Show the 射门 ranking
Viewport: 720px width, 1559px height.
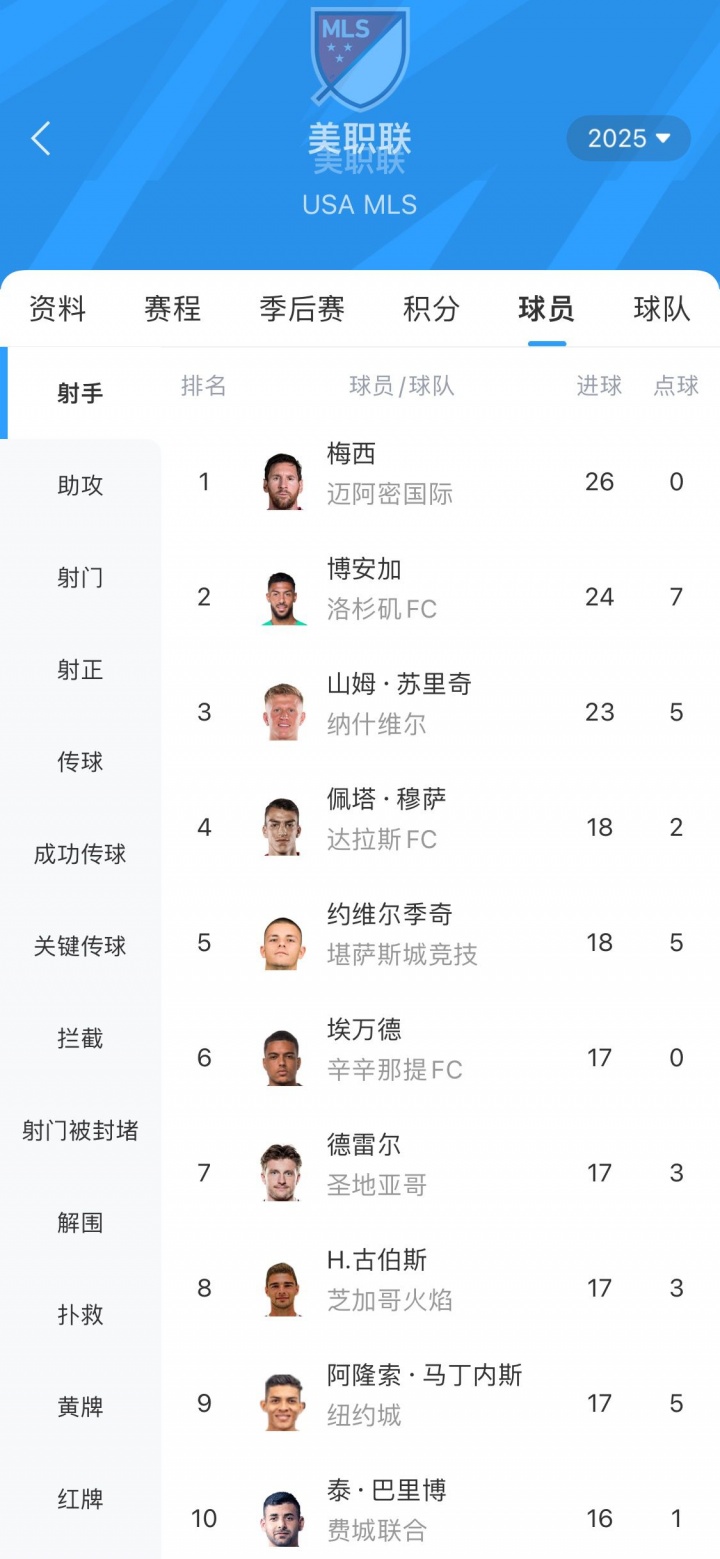(x=80, y=578)
